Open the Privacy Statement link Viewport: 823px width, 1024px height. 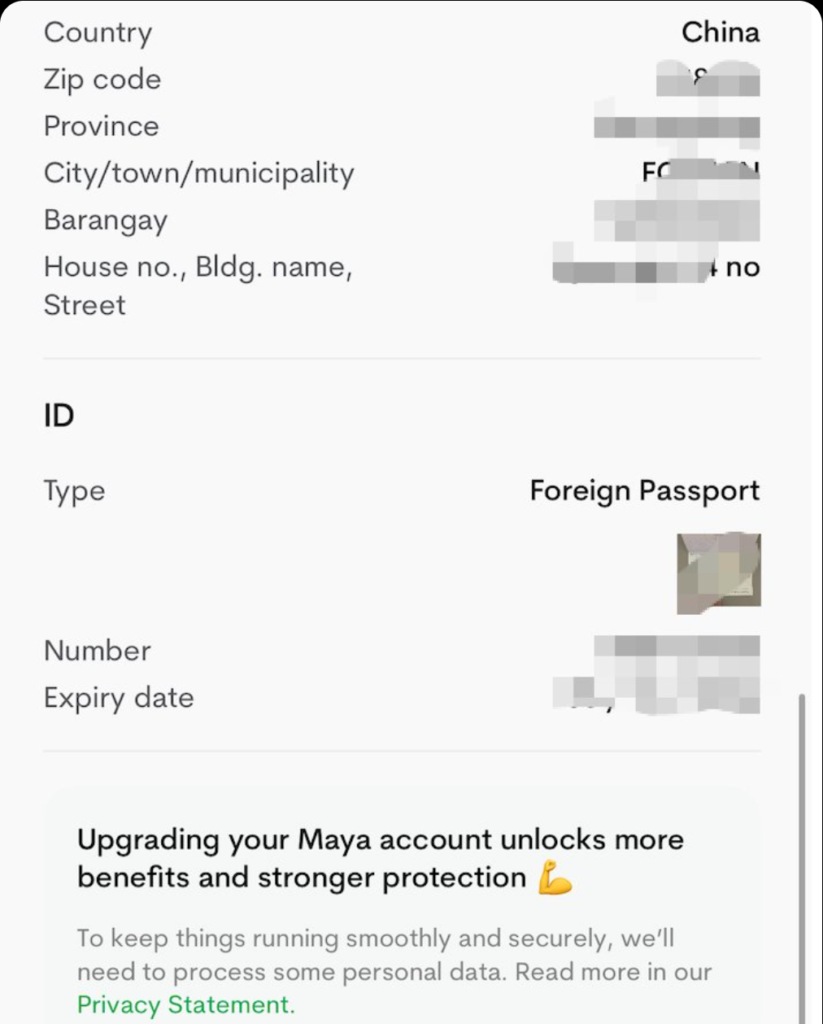click(186, 1004)
